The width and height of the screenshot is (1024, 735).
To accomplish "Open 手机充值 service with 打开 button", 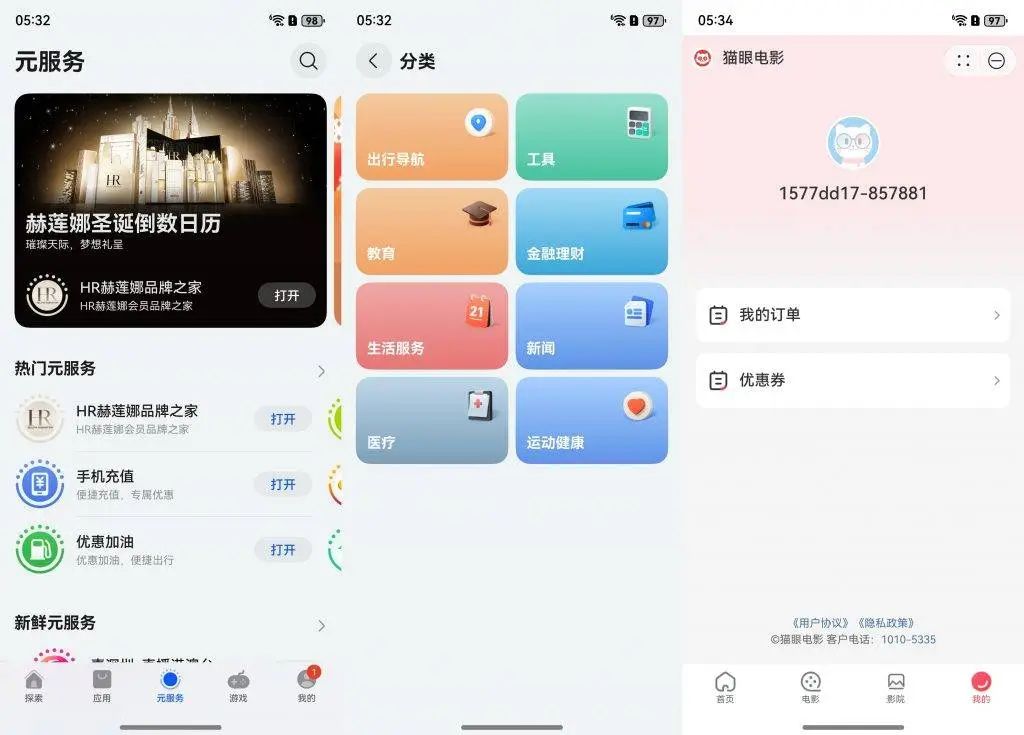I will (283, 484).
